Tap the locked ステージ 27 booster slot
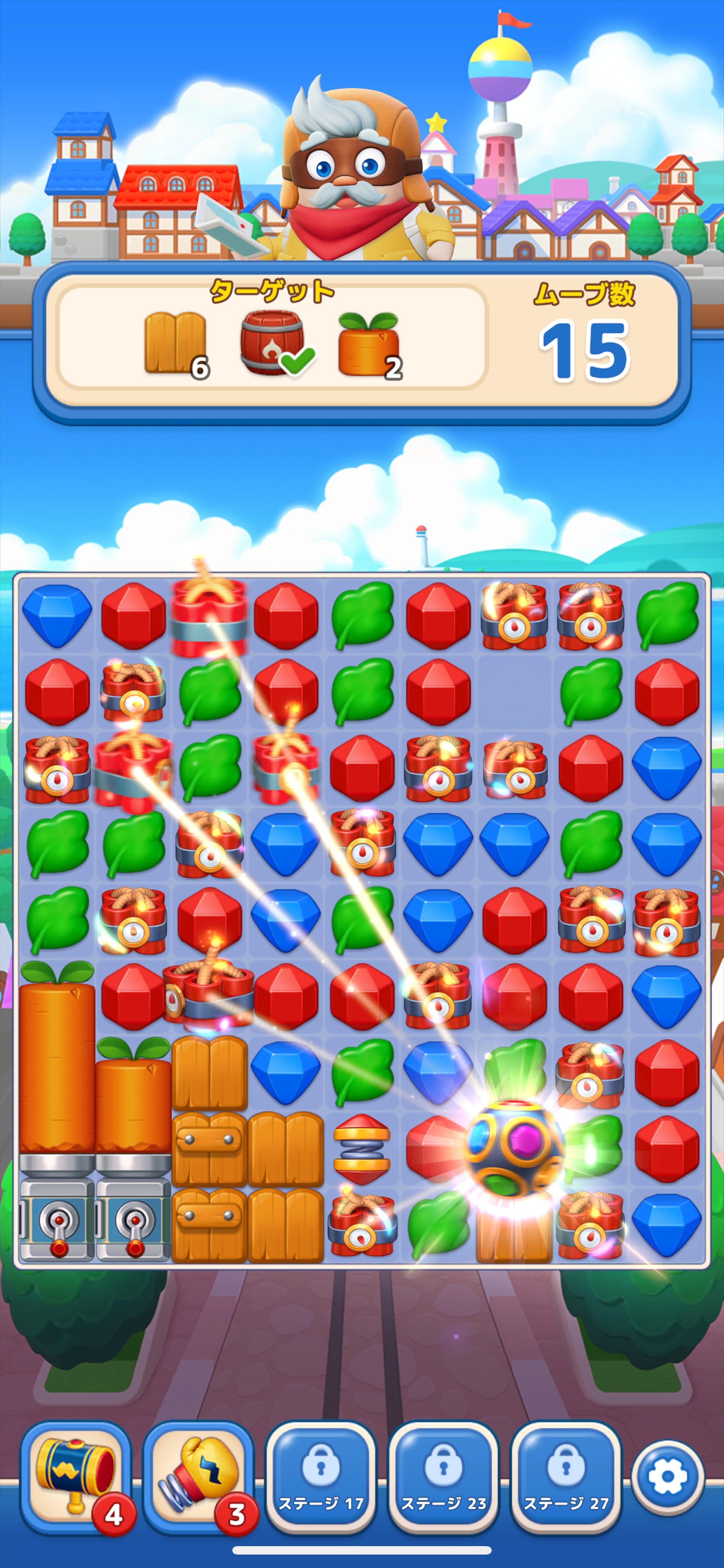This screenshot has height=1568, width=724. click(x=566, y=1477)
